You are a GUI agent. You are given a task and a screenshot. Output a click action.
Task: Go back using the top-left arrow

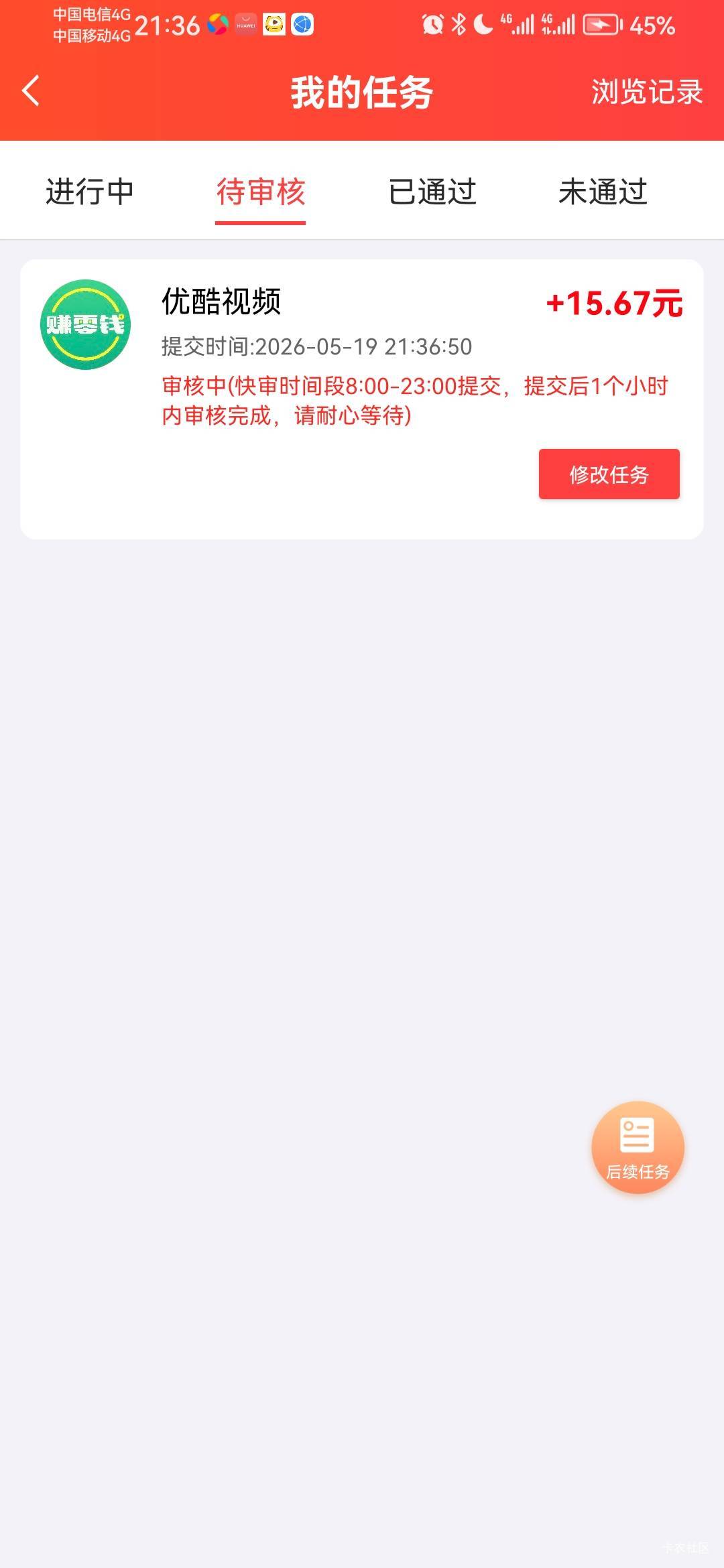click(31, 91)
